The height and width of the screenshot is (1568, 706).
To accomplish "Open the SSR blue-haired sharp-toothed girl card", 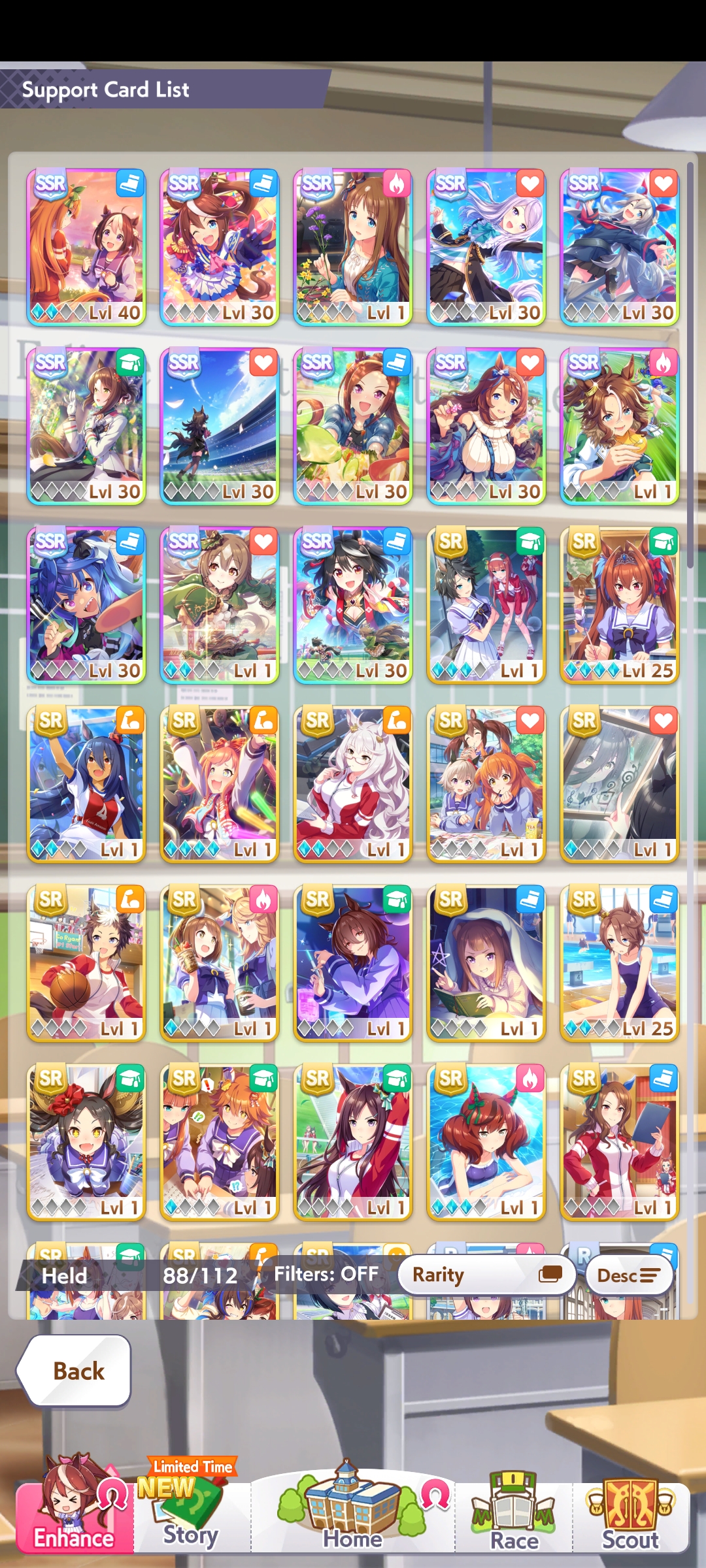I will (86, 605).
